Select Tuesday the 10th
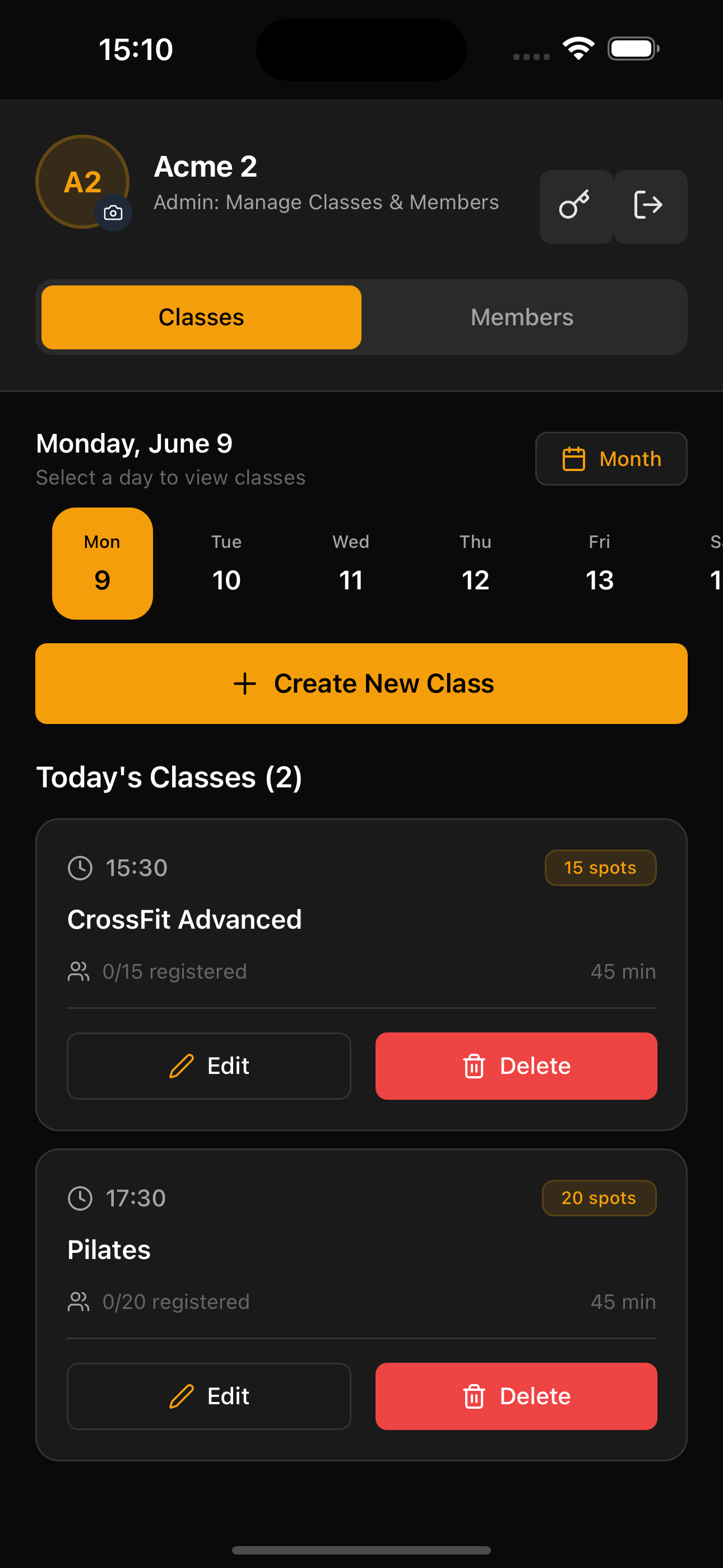 pyautogui.click(x=226, y=563)
